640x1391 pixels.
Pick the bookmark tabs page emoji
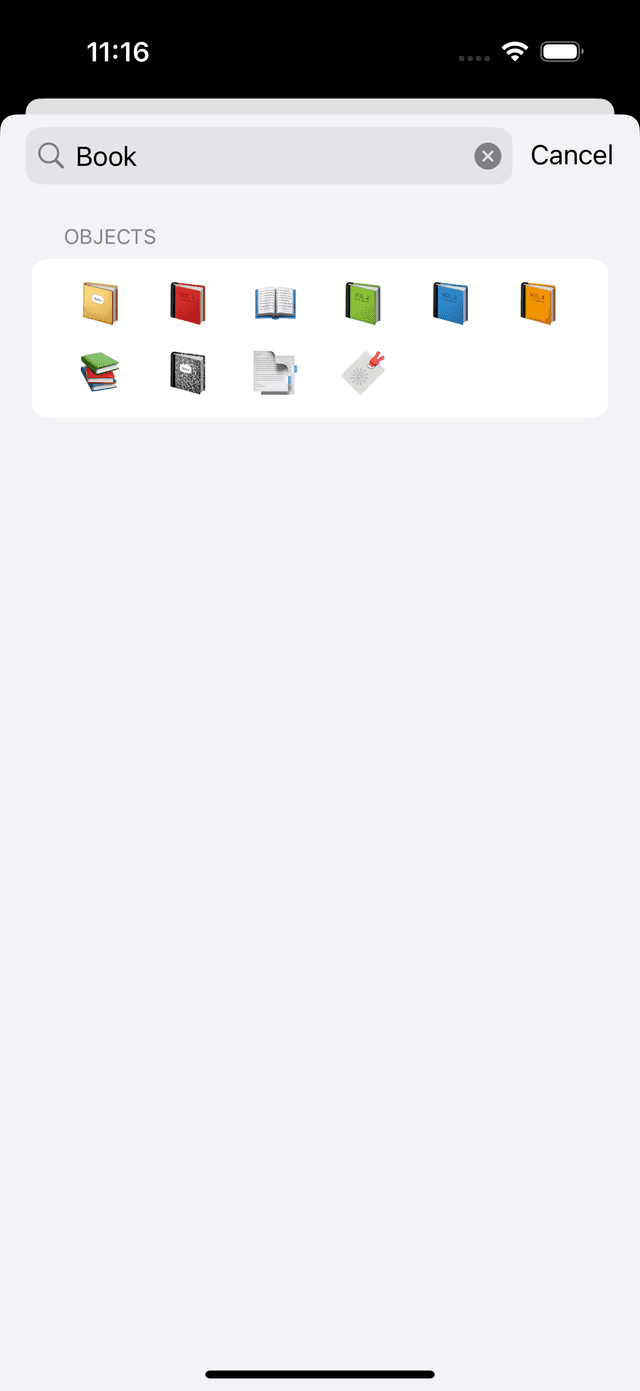[275, 372]
